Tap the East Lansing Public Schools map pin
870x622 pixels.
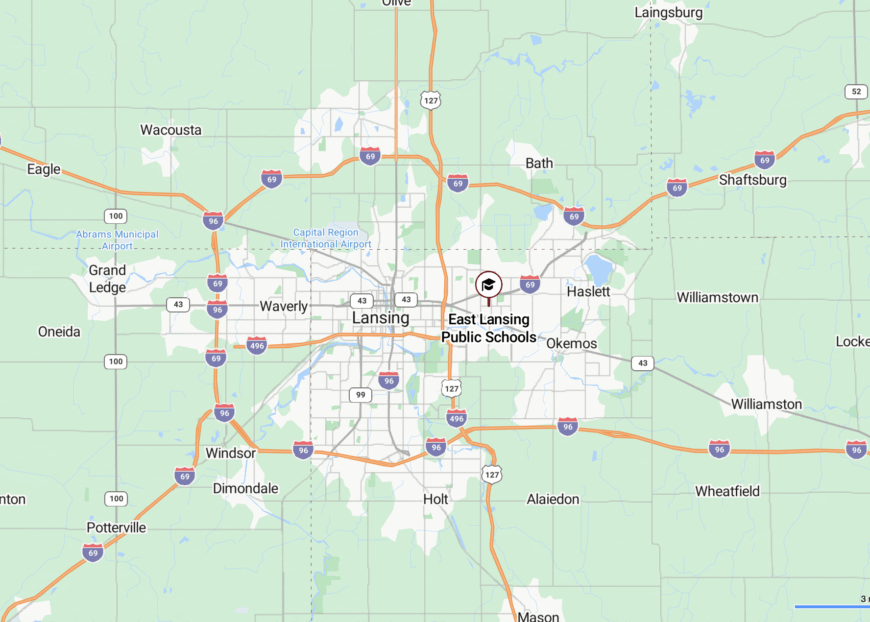point(489,286)
